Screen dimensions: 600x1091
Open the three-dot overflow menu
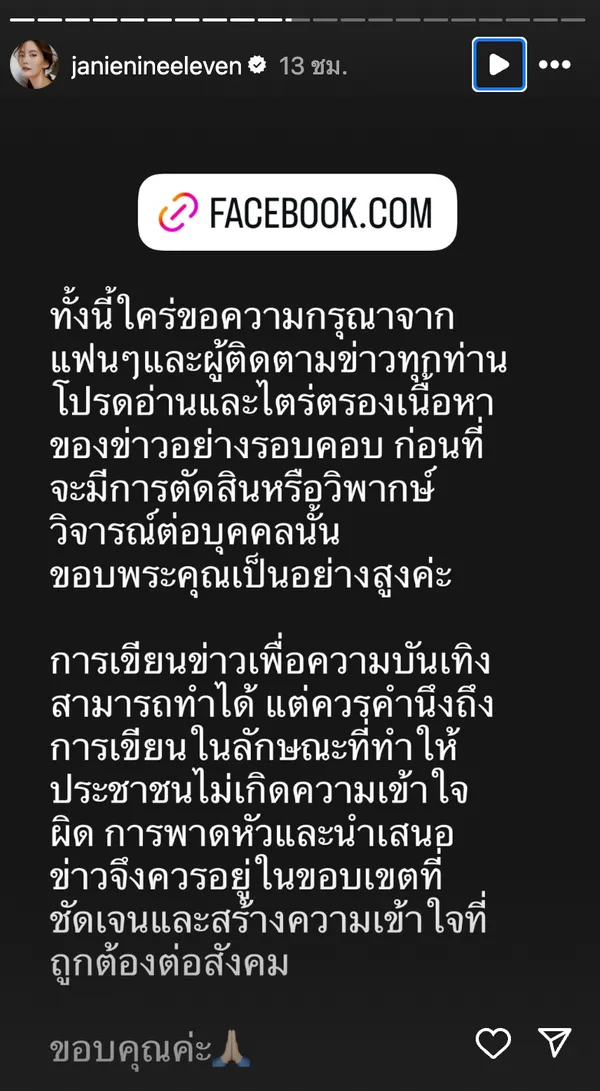pyautogui.click(x=554, y=65)
